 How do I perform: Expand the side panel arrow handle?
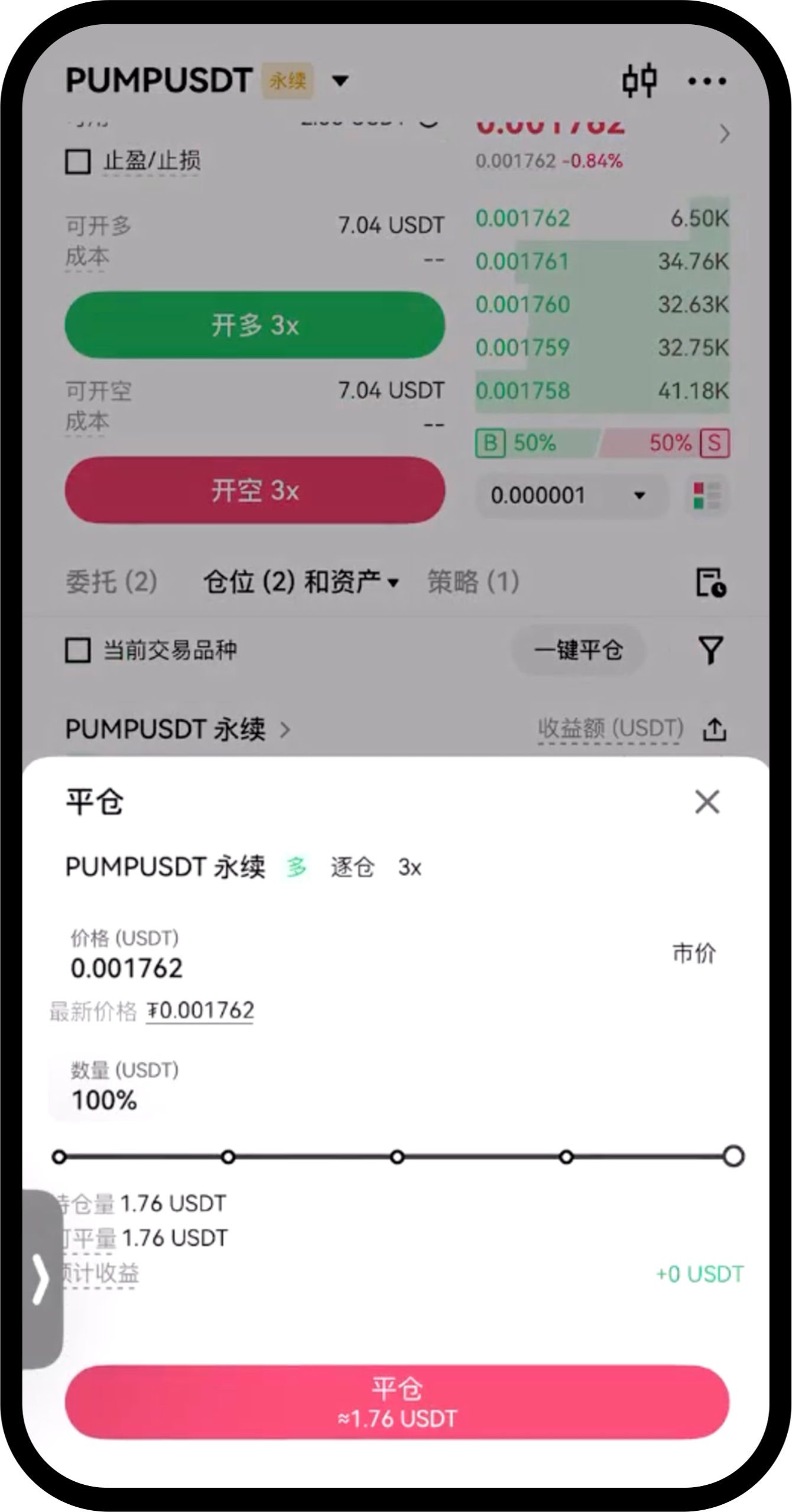tap(40, 1279)
